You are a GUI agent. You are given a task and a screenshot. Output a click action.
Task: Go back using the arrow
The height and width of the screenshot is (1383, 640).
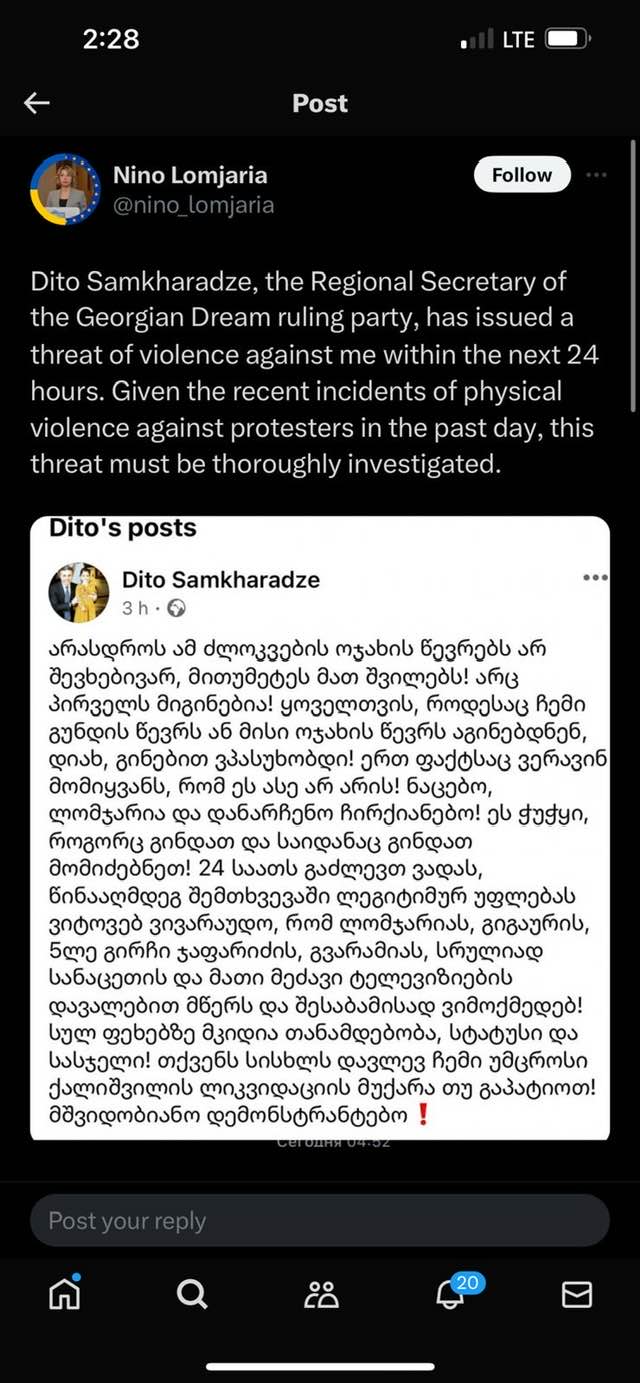[x=37, y=103]
